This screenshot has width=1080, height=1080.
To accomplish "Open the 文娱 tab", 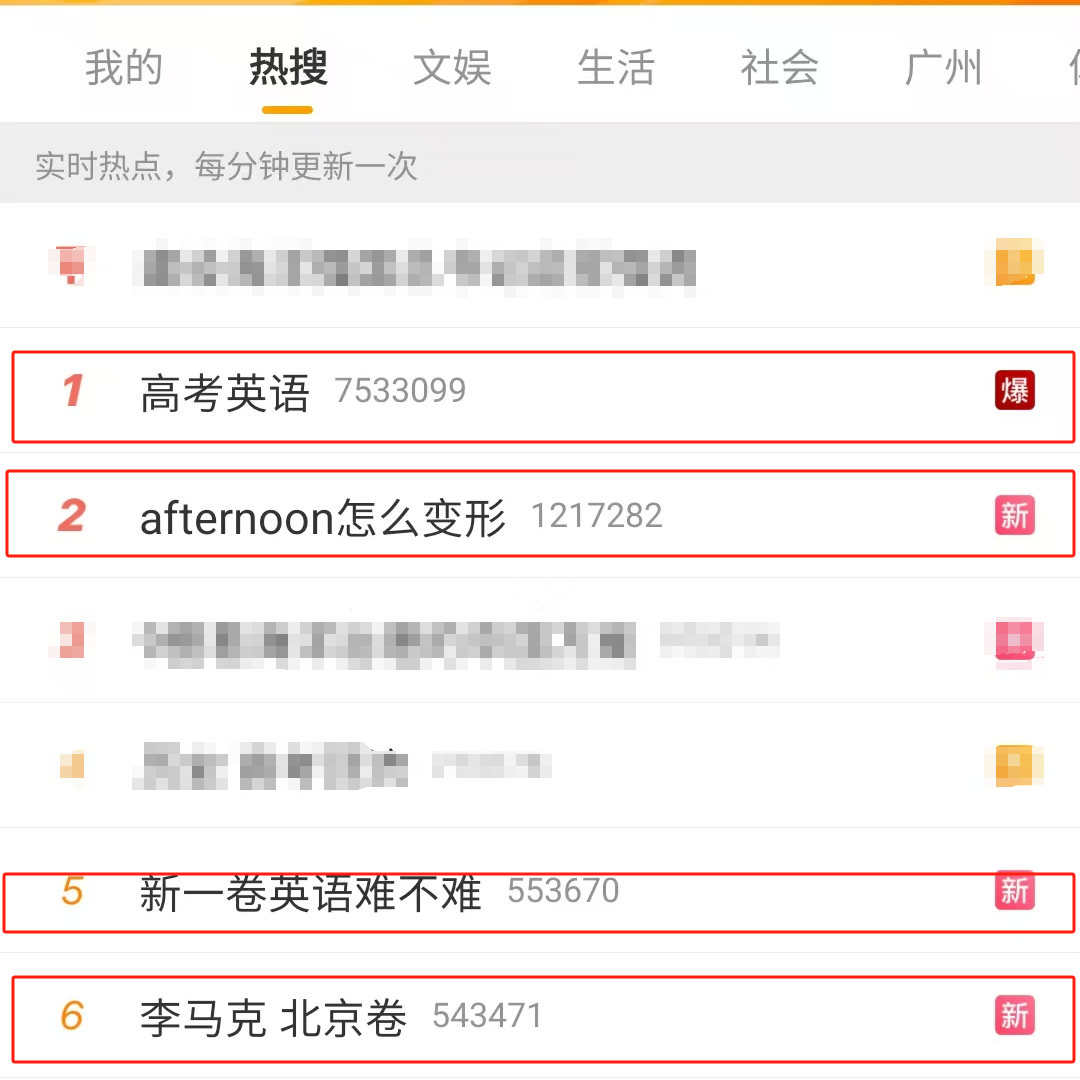I will tap(452, 68).
